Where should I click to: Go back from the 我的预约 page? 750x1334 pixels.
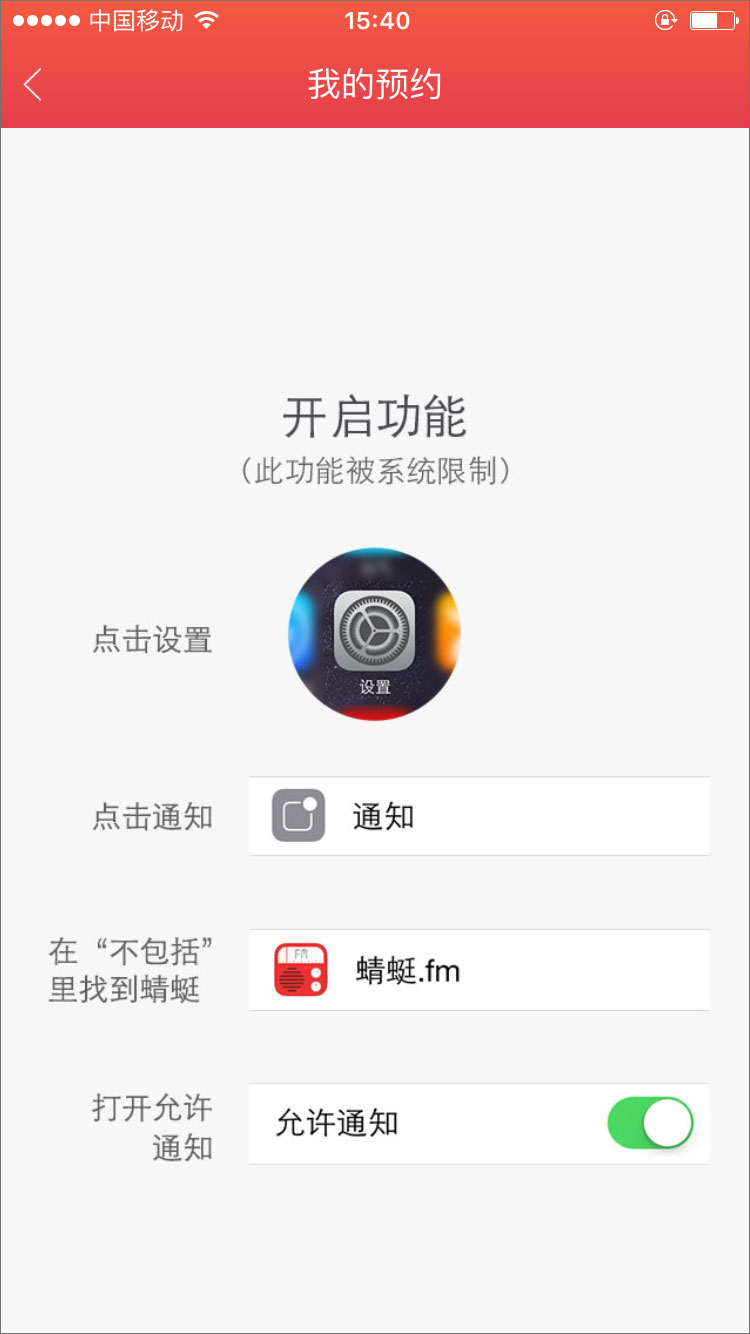pyautogui.click(x=34, y=85)
